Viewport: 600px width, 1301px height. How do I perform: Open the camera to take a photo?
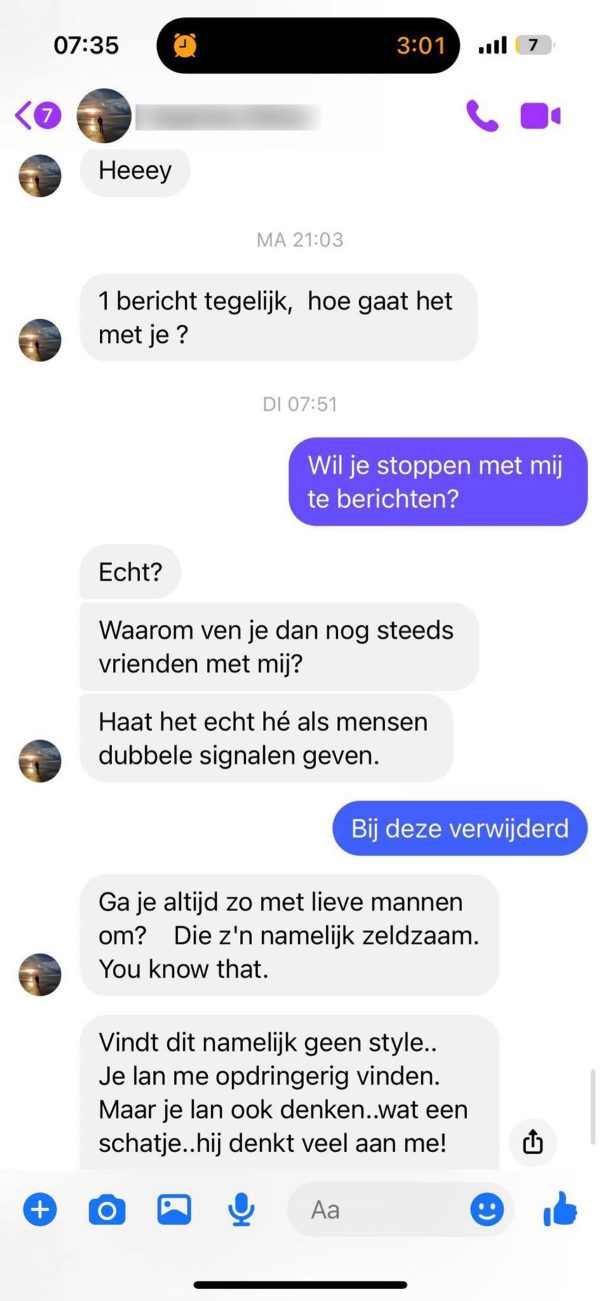coord(107,1211)
